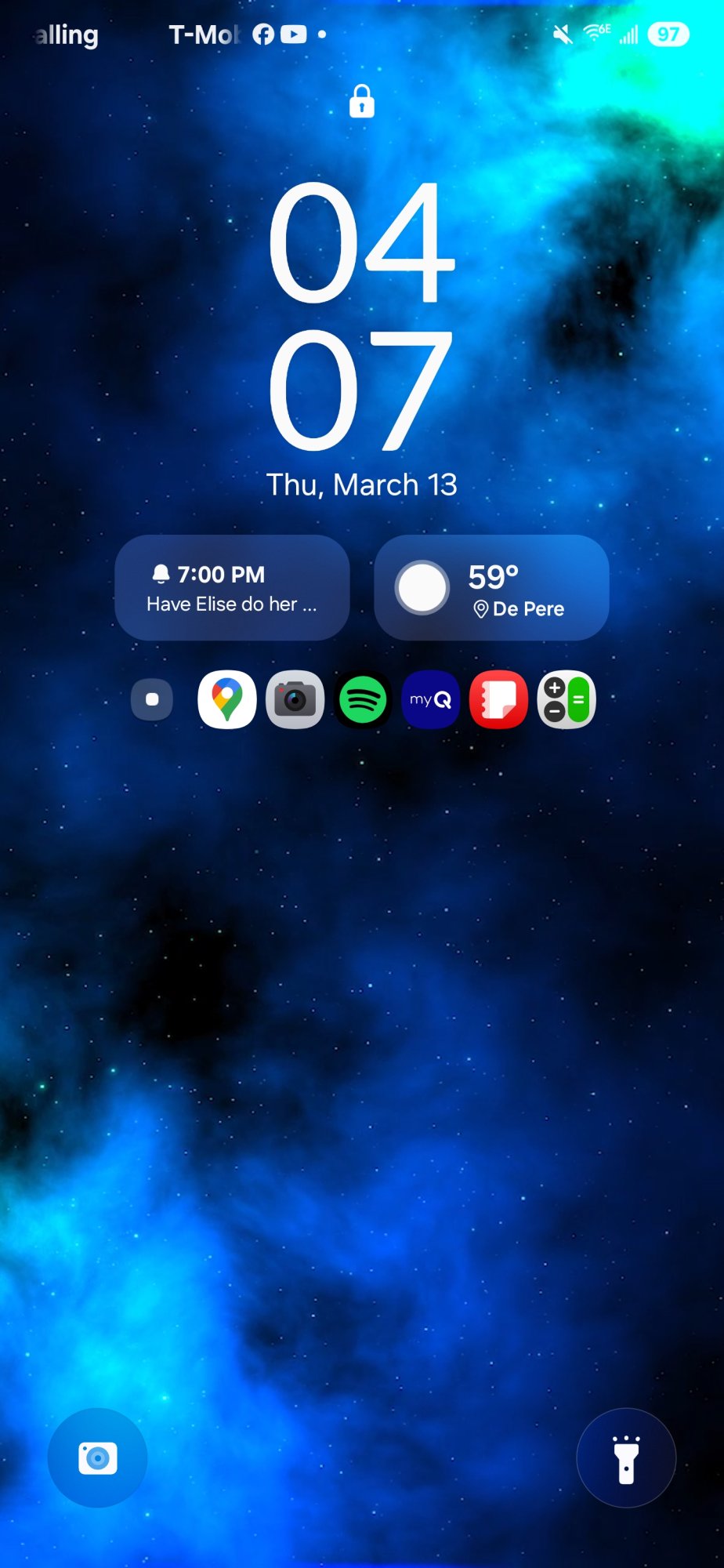Launch the Calculator shortcut
724x1568 pixels.
(x=567, y=699)
